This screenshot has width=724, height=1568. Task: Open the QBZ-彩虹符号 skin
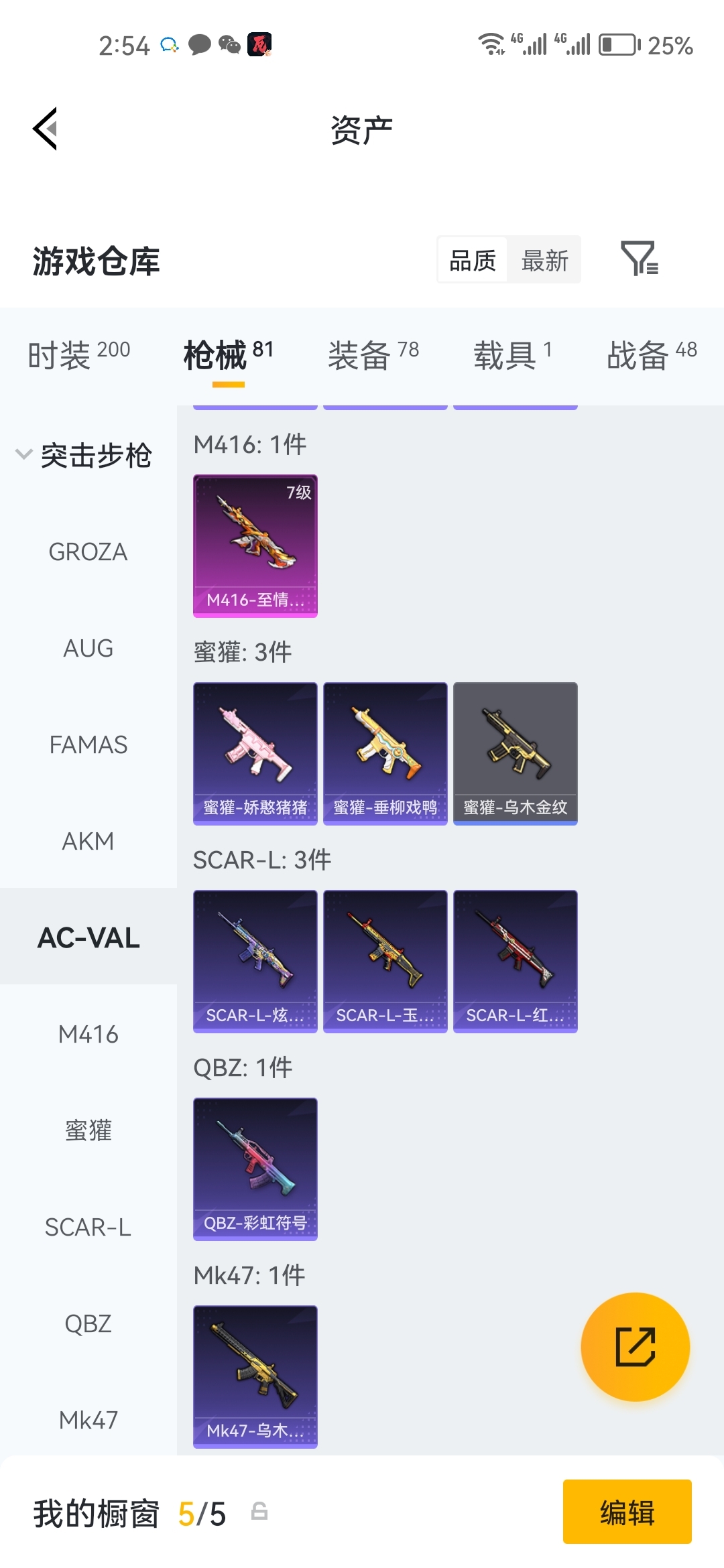point(255,1169)
